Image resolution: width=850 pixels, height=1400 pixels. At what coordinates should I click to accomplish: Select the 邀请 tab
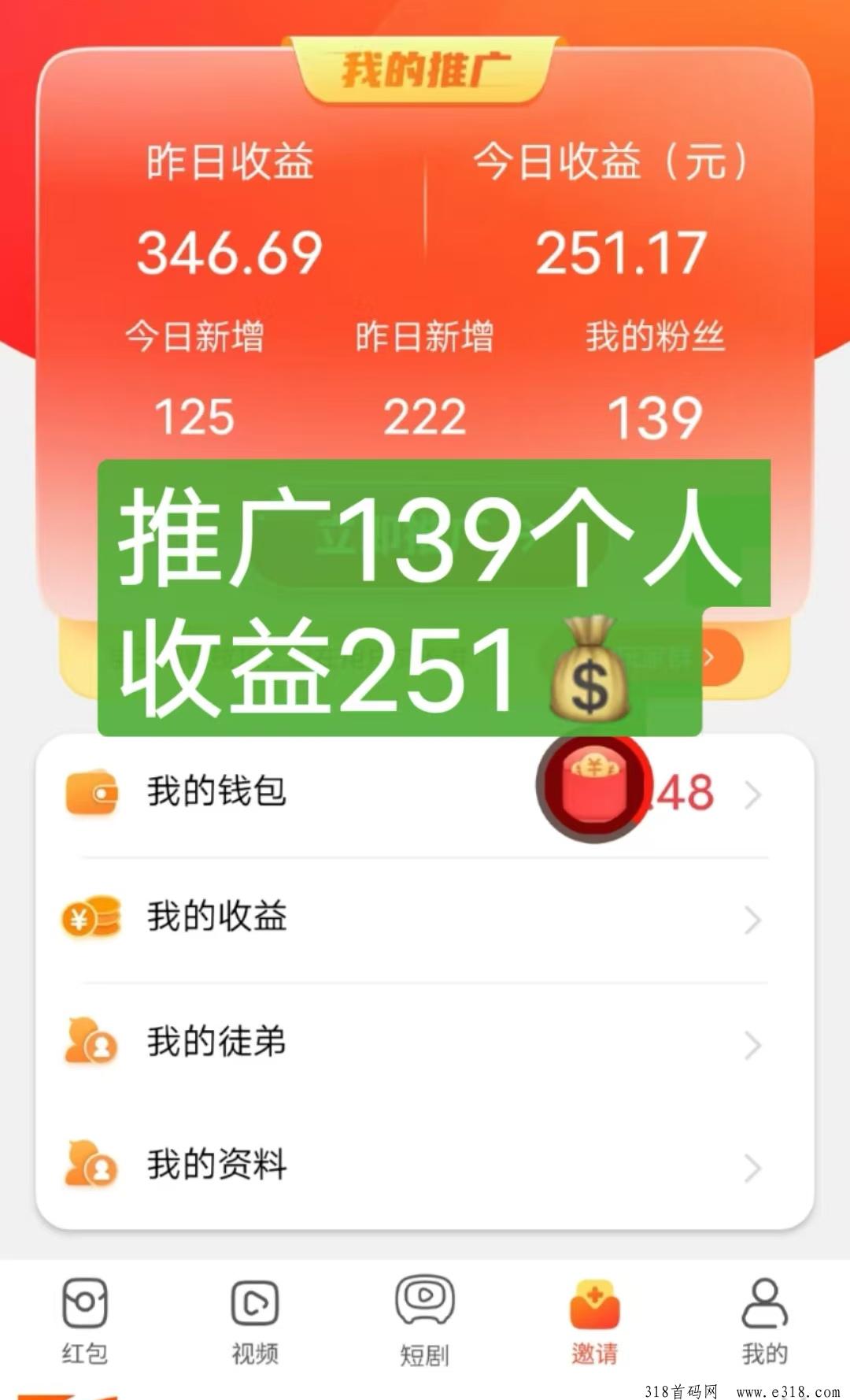(595, 1321)
